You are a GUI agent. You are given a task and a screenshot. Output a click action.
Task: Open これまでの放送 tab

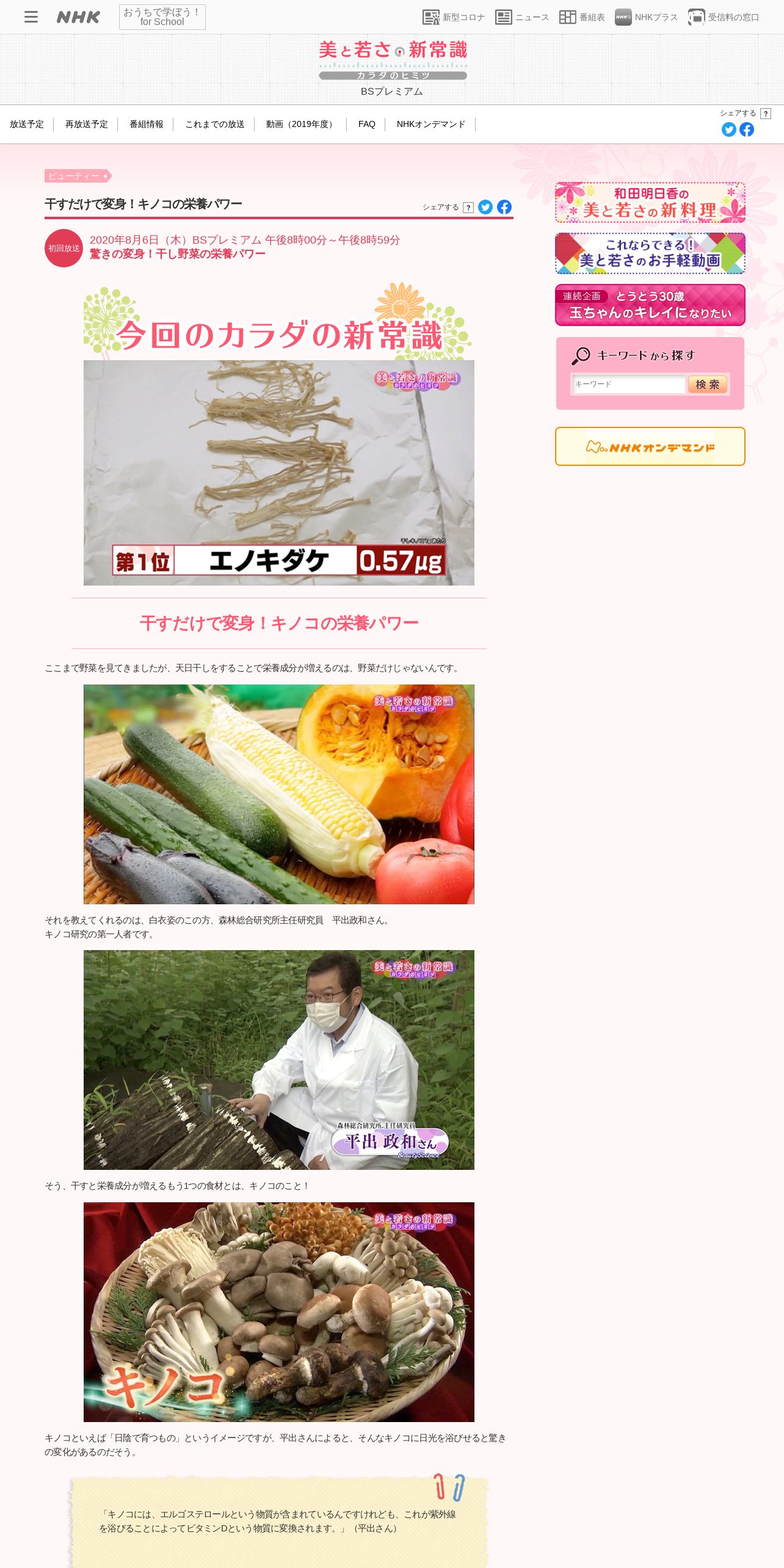tap(215, 124)
